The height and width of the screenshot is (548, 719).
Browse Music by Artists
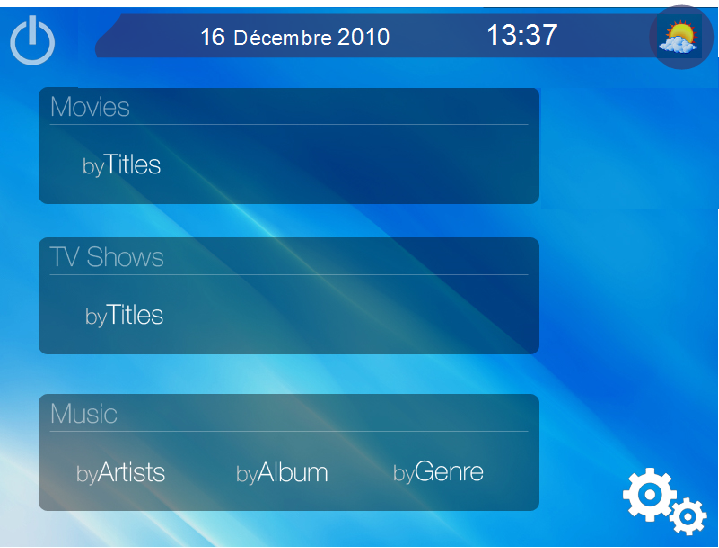120,472
